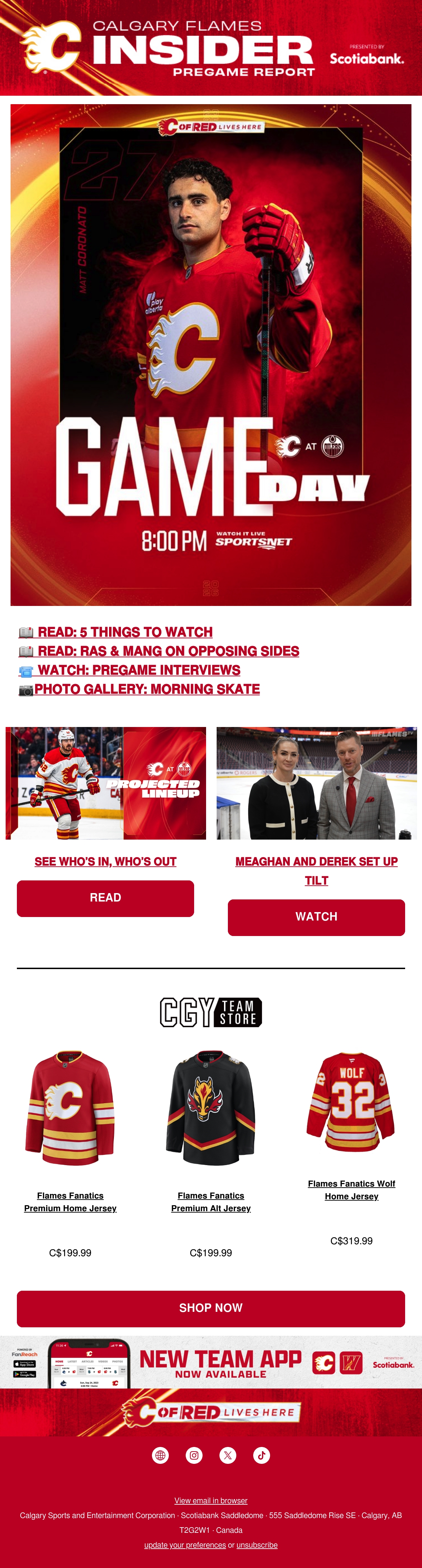
Task: Tap the unsubscribe link
Action: tap(257, 1544)
